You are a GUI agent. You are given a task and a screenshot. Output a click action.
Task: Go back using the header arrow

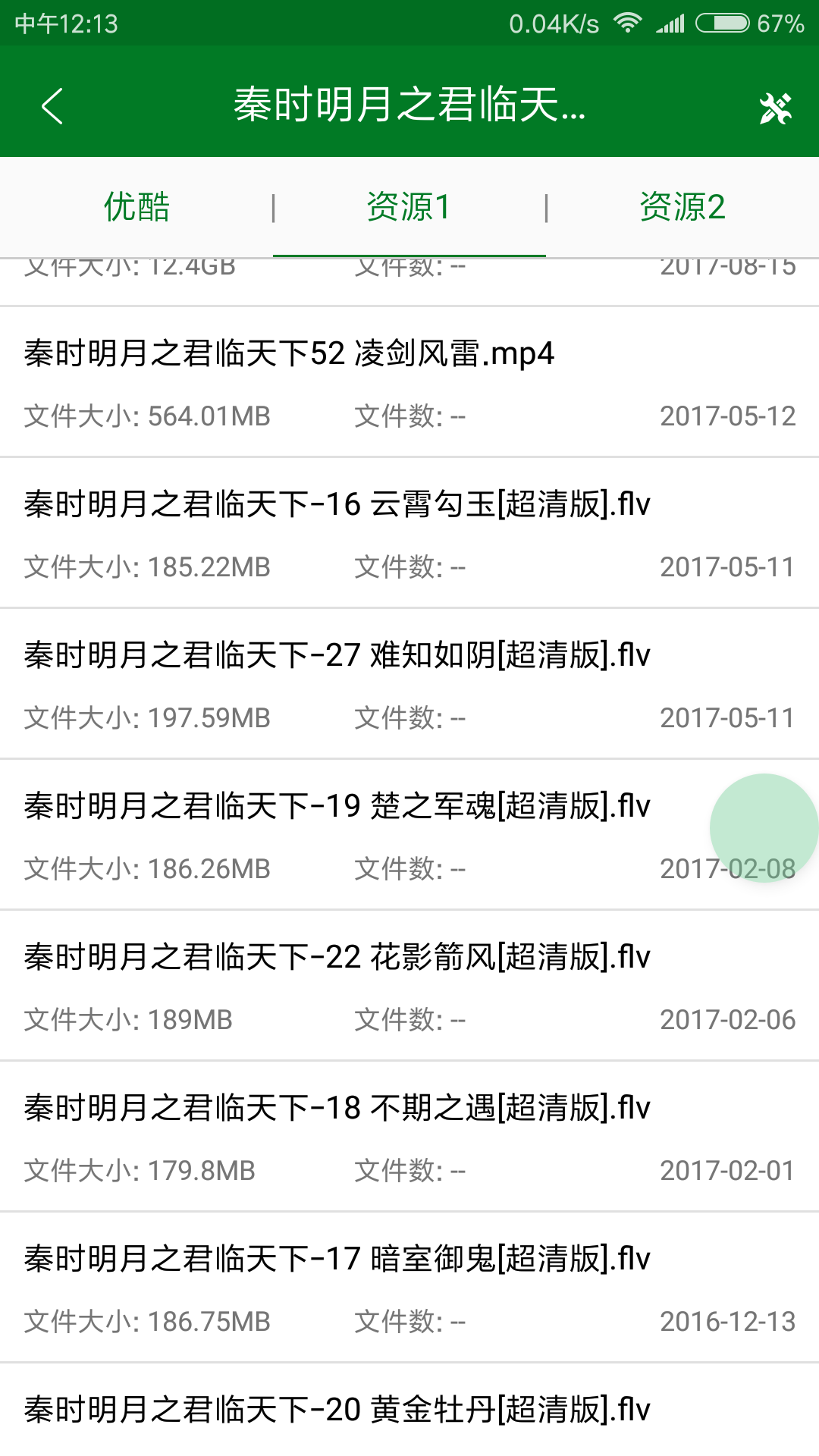click(x=52, y=105)
